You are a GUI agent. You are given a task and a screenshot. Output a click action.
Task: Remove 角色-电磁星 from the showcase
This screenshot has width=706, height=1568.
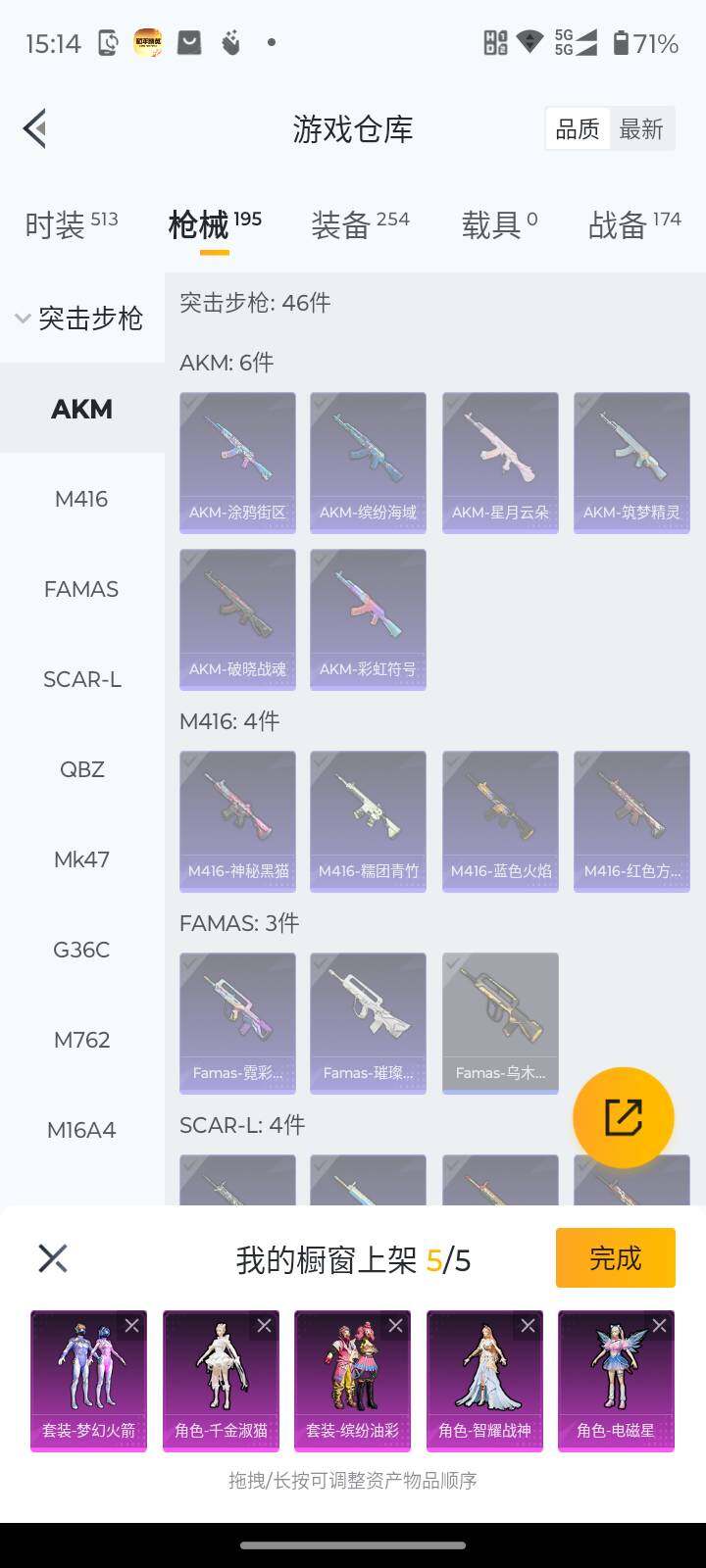point(659,1325)
